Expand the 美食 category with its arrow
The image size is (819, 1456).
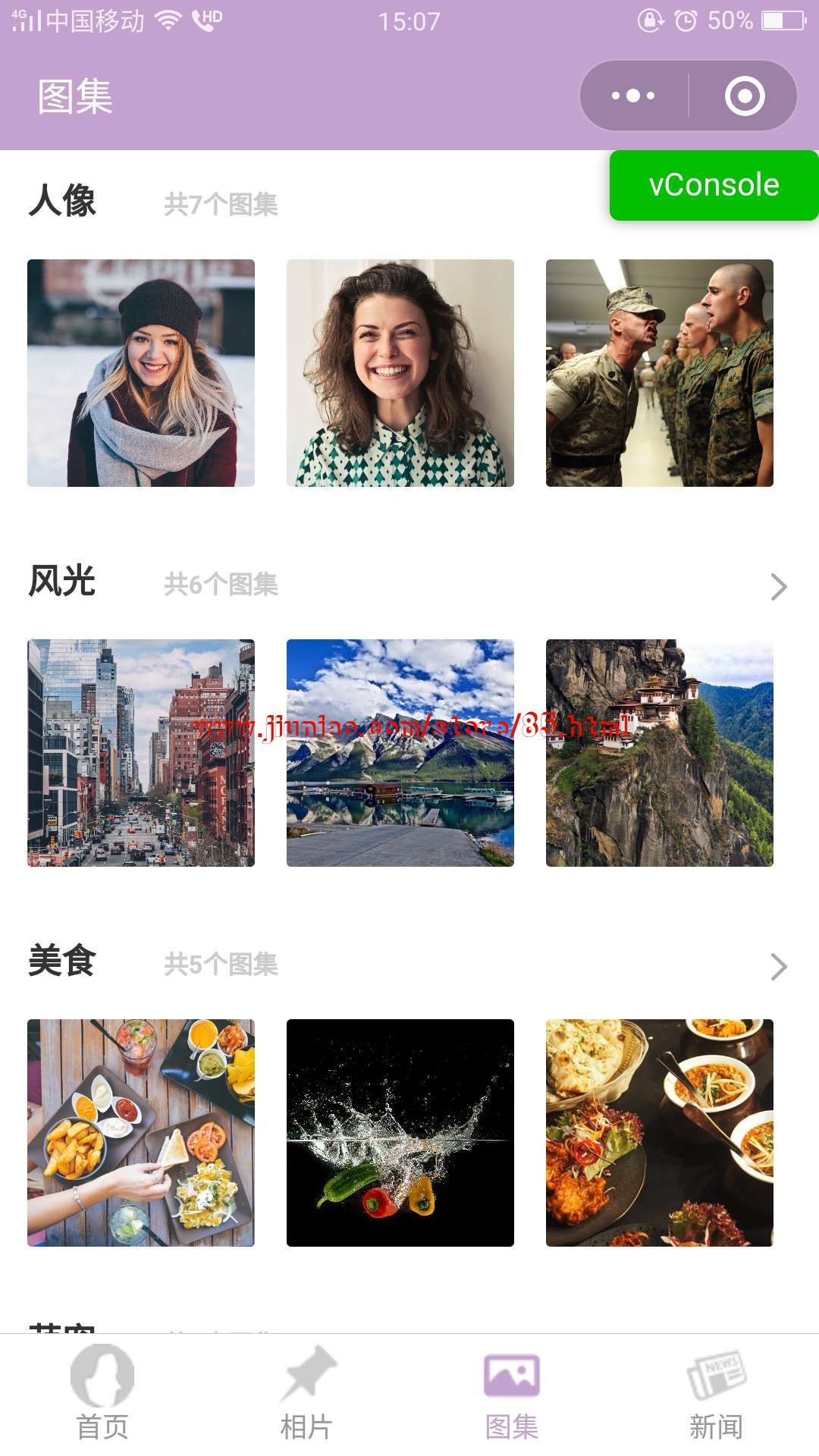point(779,966)
